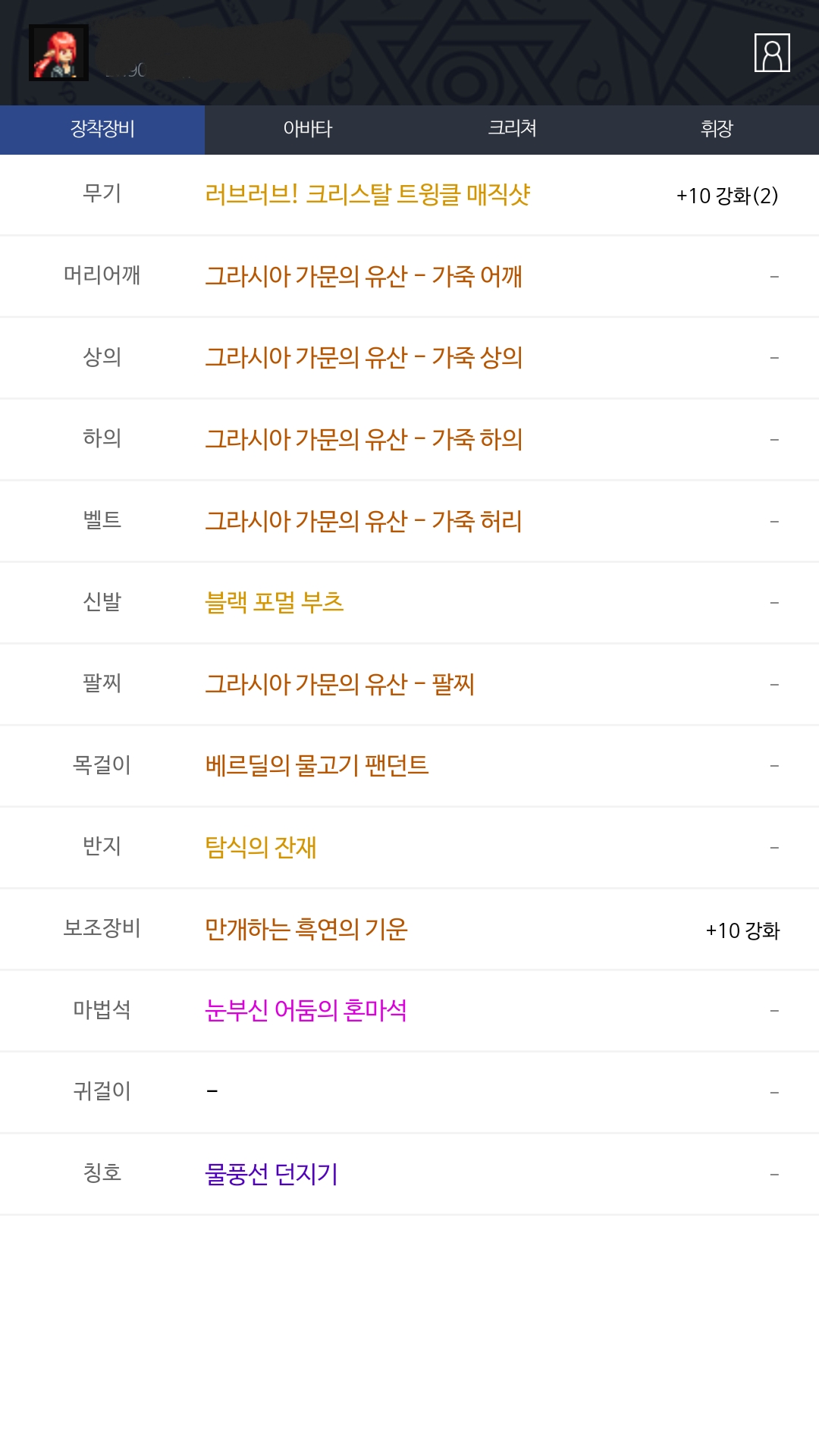Switch to the 아바타 tab
The width and height of the screenshot is (819, 1456).
pyautogui.click(x=307, y=129)
